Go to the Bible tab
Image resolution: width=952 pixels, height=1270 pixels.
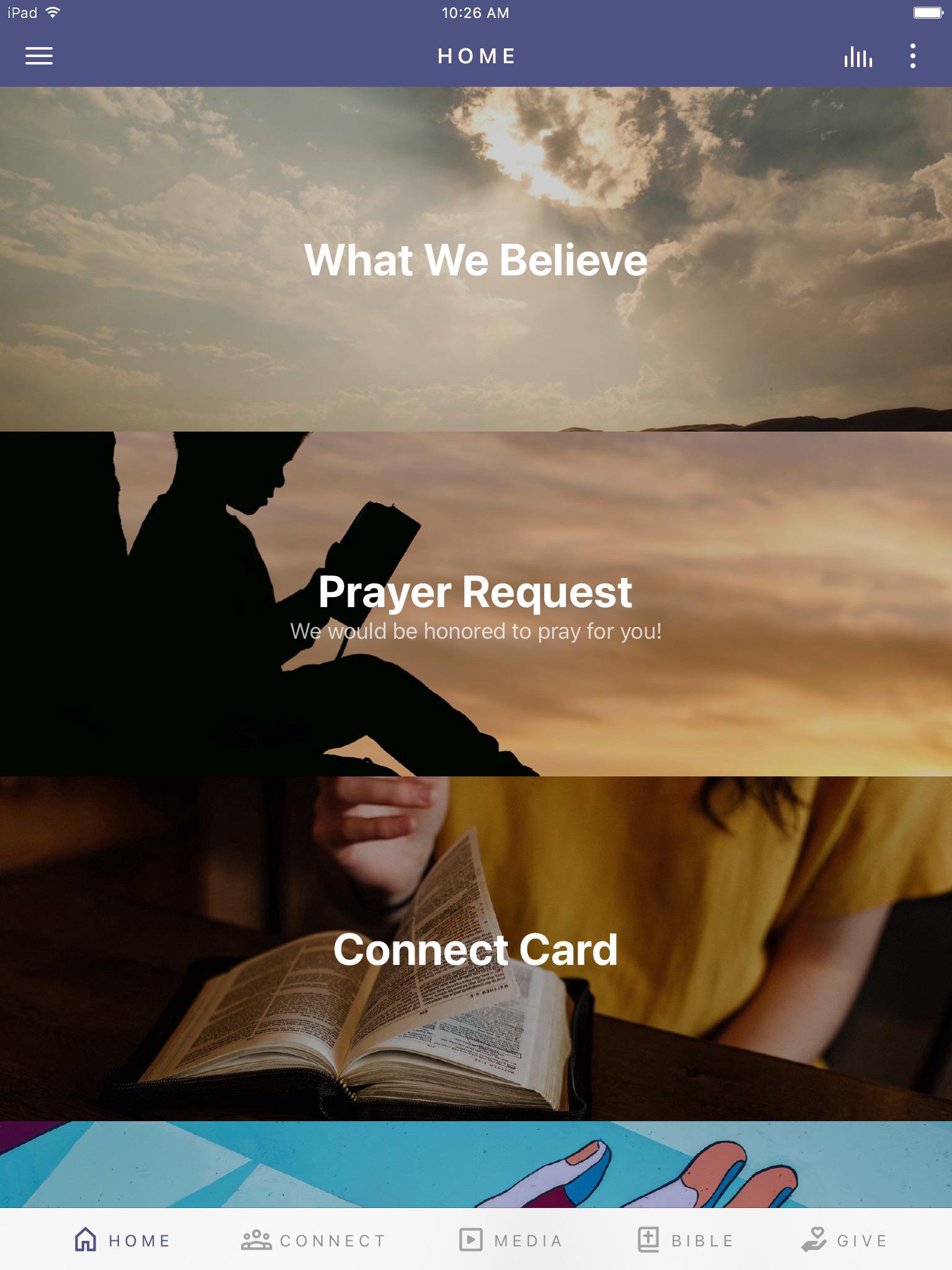point(685,1240)
